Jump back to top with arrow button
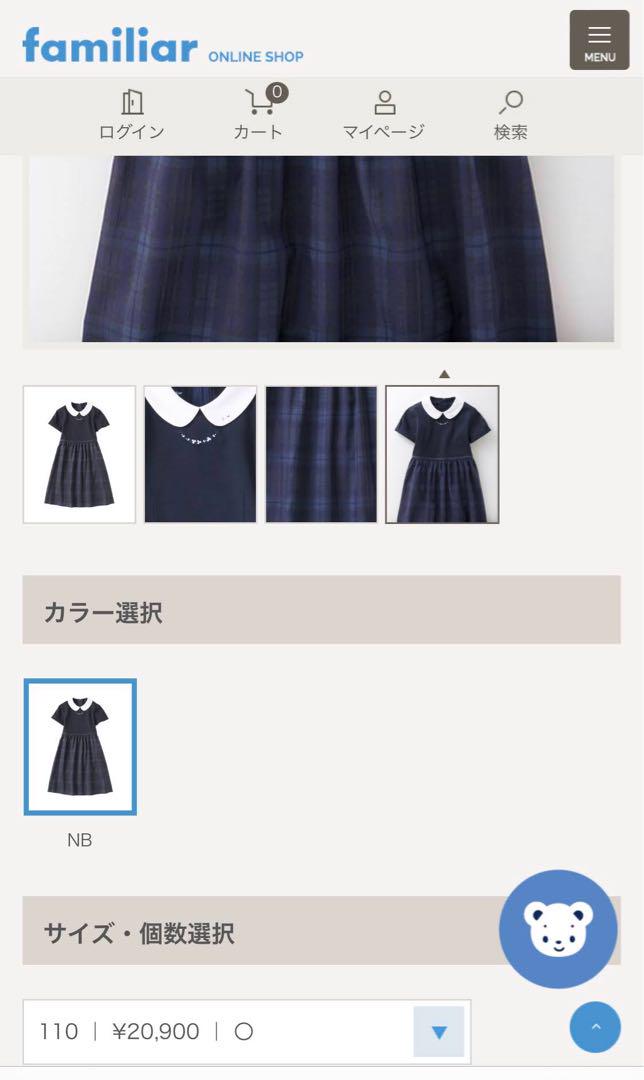 (x=595, y=1027)
